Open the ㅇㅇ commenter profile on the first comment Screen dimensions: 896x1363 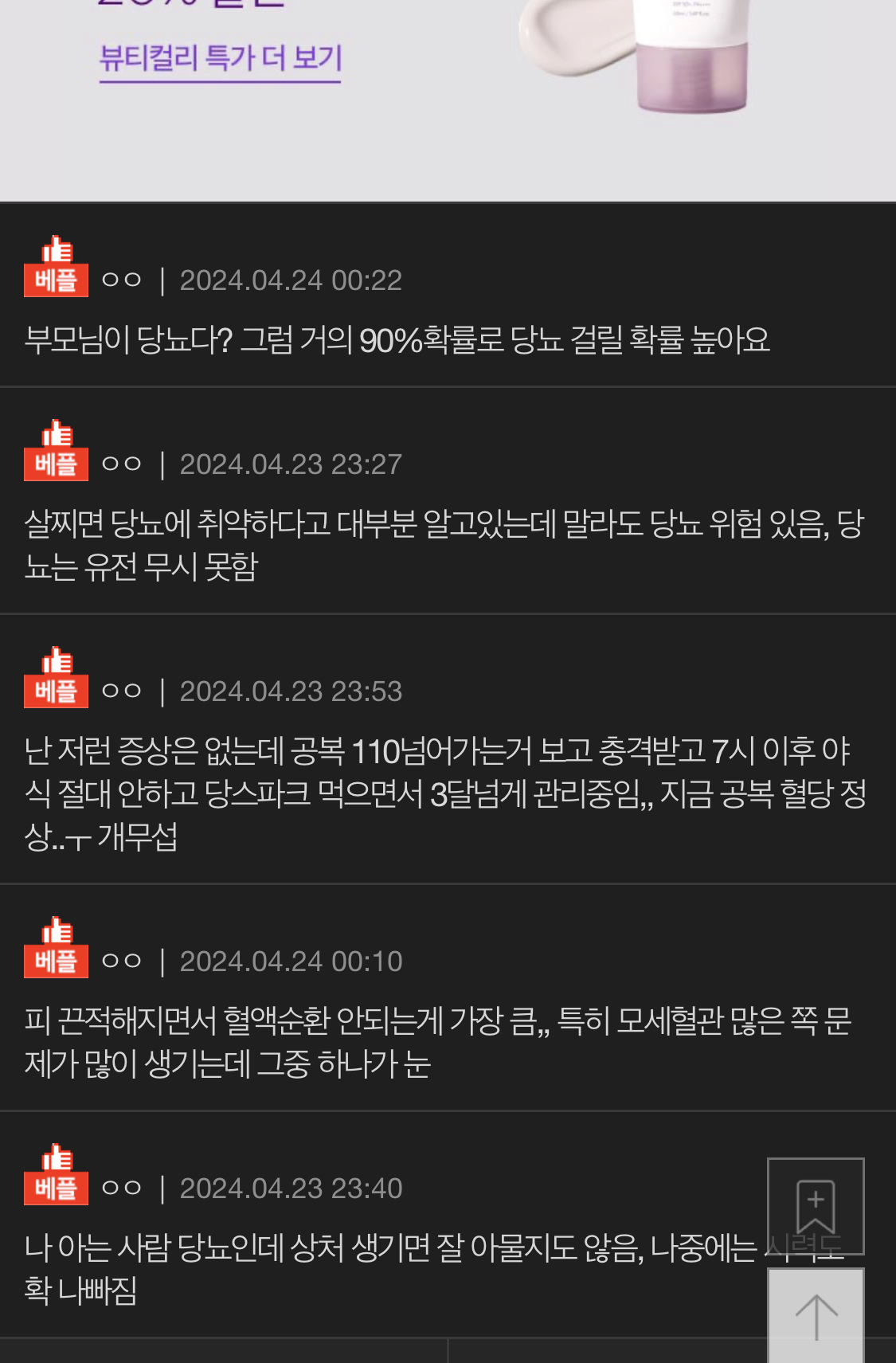121,280
